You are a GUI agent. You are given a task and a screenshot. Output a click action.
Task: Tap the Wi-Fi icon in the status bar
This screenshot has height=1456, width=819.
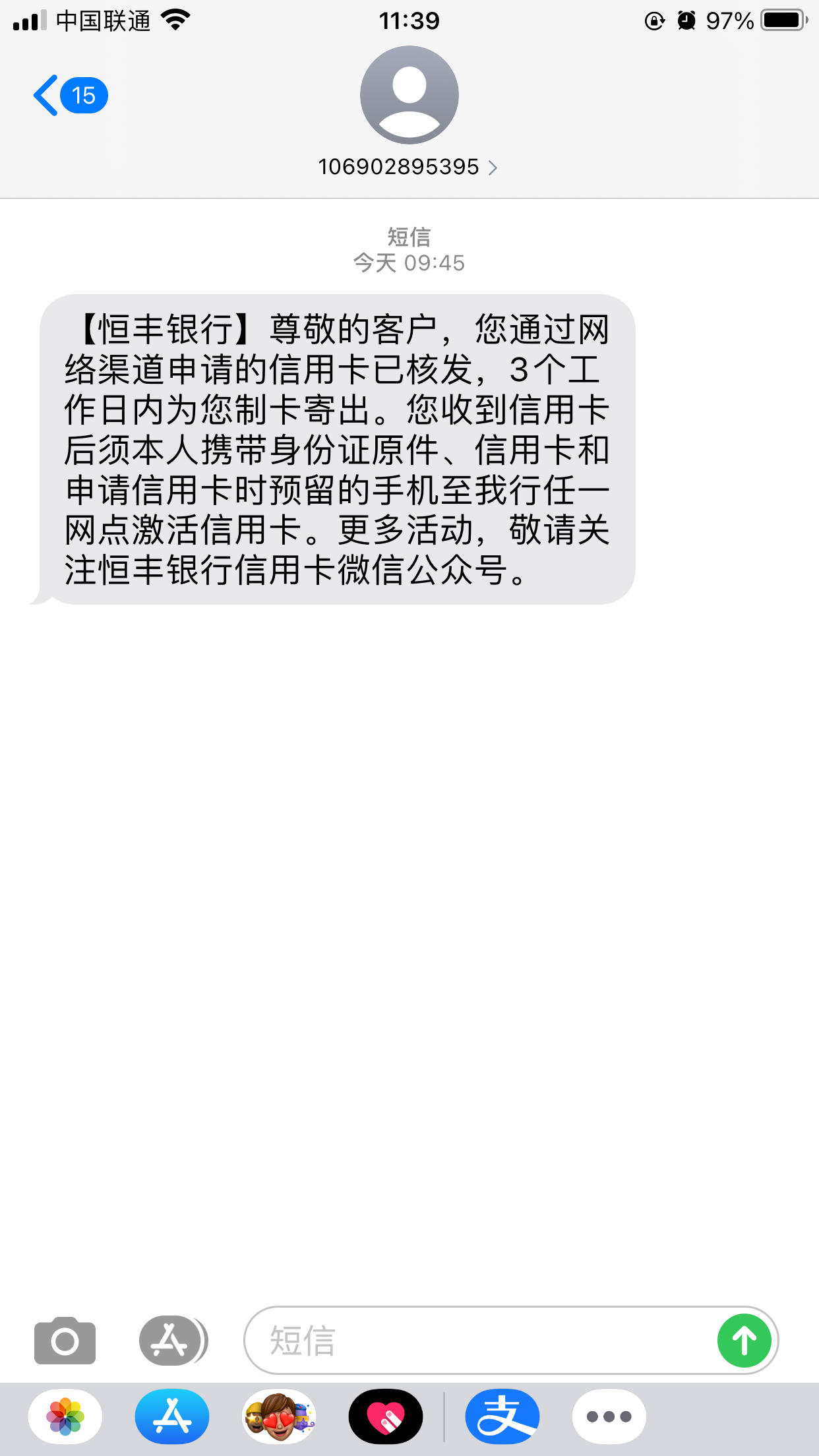(x=175, y=20)
